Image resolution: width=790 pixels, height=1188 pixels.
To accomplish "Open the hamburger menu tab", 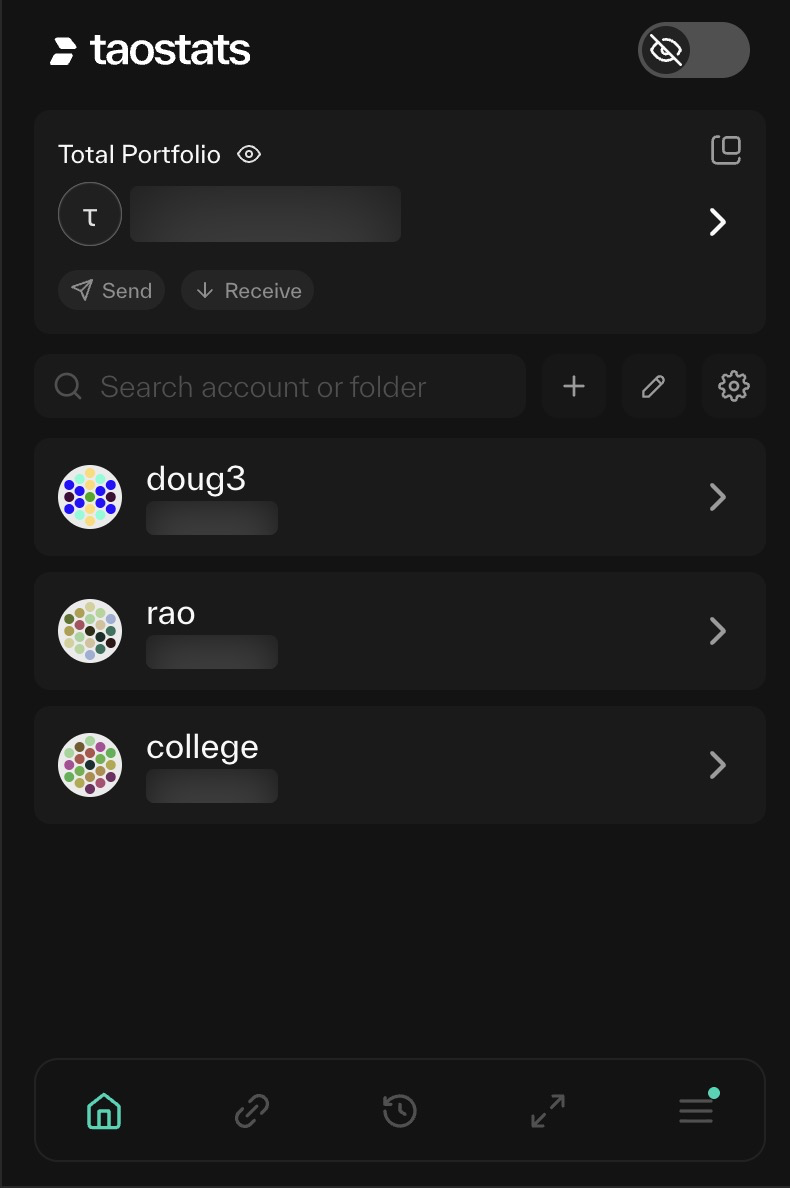I will click(x=696, y=1111).
